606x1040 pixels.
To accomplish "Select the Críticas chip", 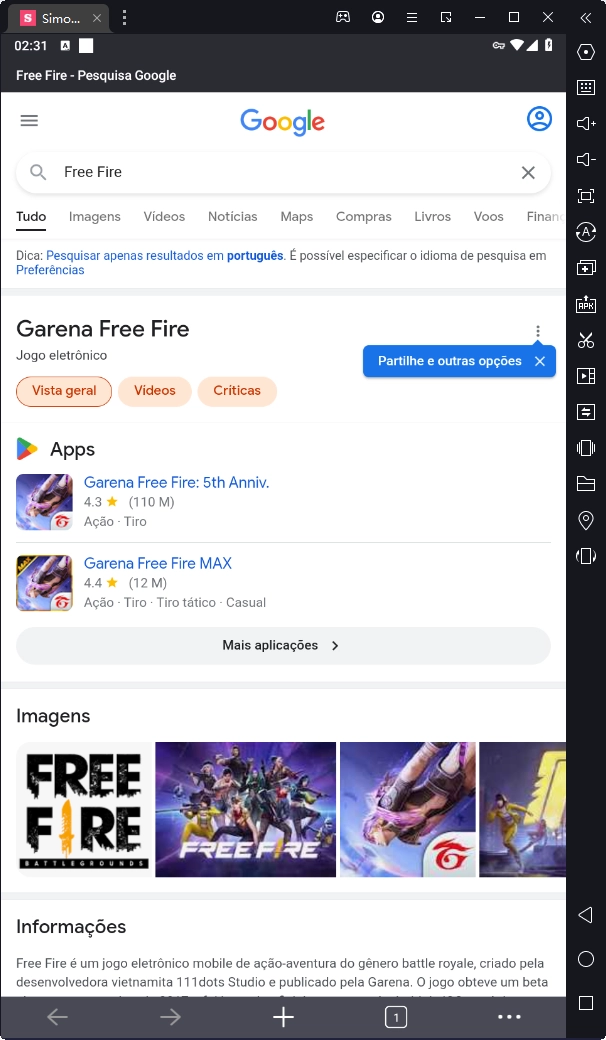I will click(237, 391).
